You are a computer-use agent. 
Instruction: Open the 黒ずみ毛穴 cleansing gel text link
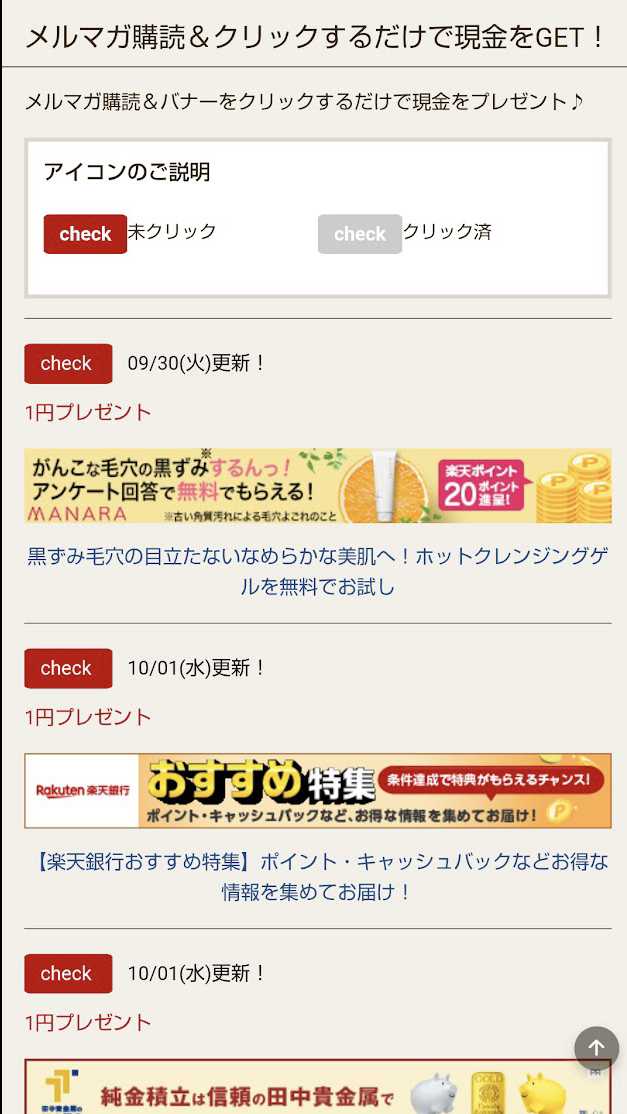(318, 571)
